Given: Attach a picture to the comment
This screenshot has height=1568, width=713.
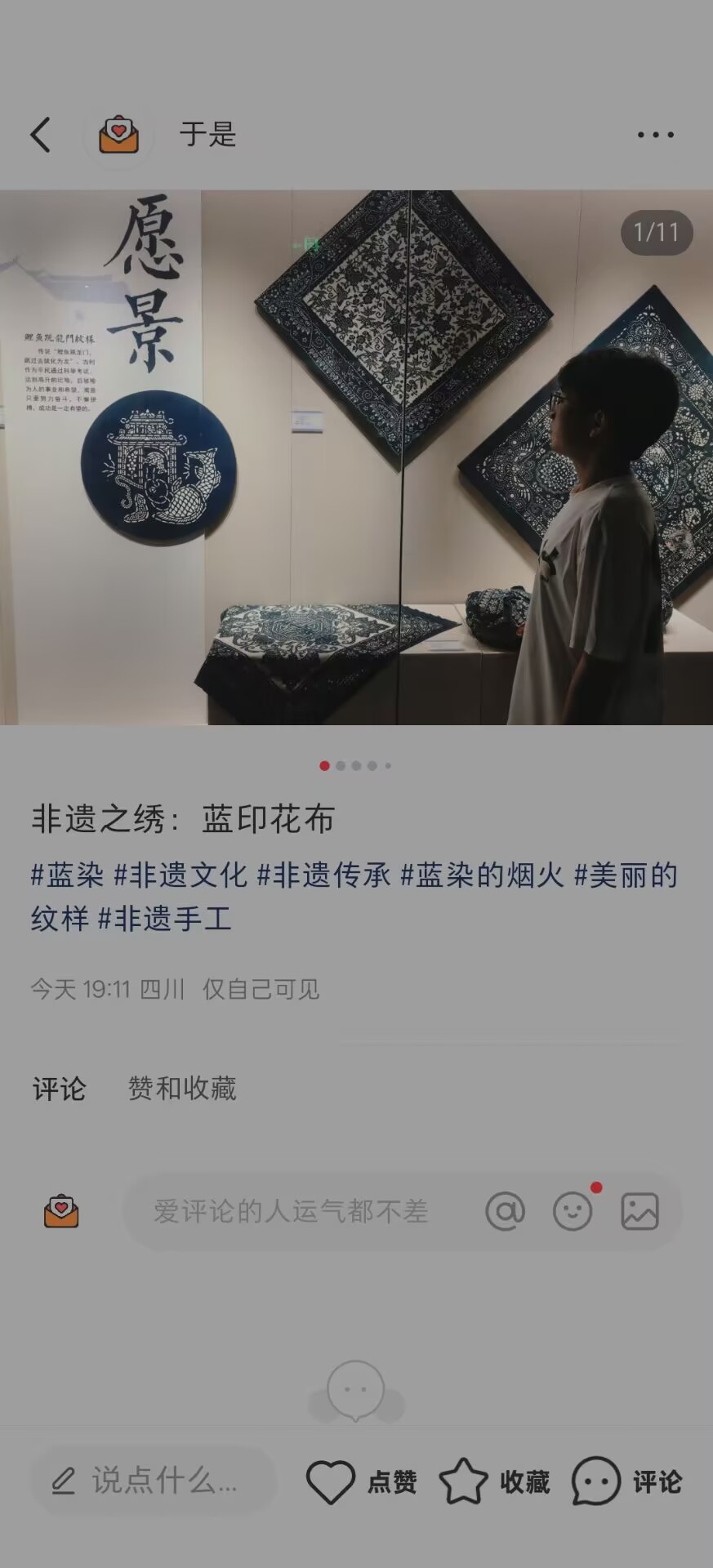Looking at the screenshot, I should click(639, 1211).
